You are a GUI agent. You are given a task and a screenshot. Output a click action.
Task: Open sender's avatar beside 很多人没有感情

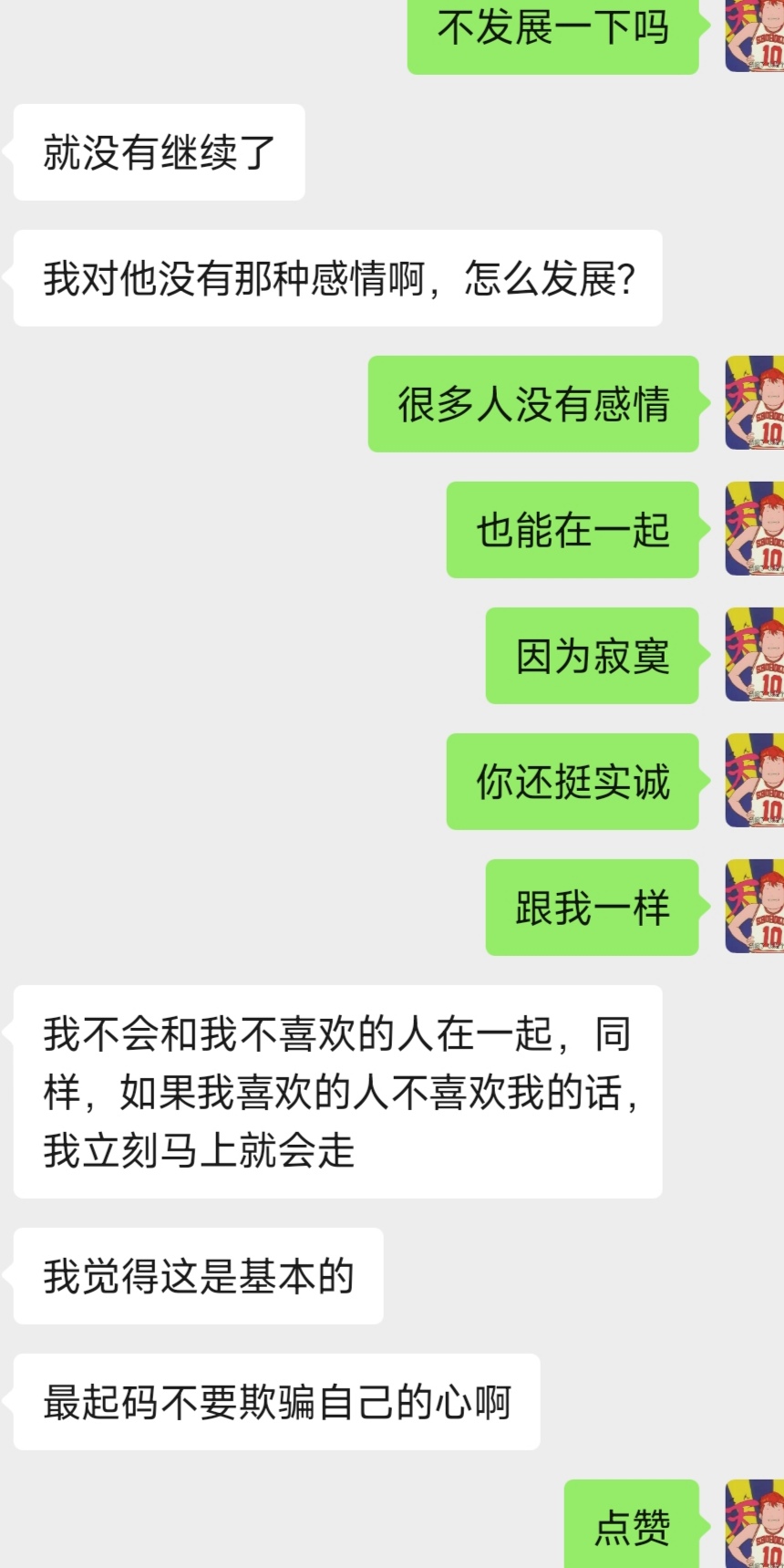[755, 403]
